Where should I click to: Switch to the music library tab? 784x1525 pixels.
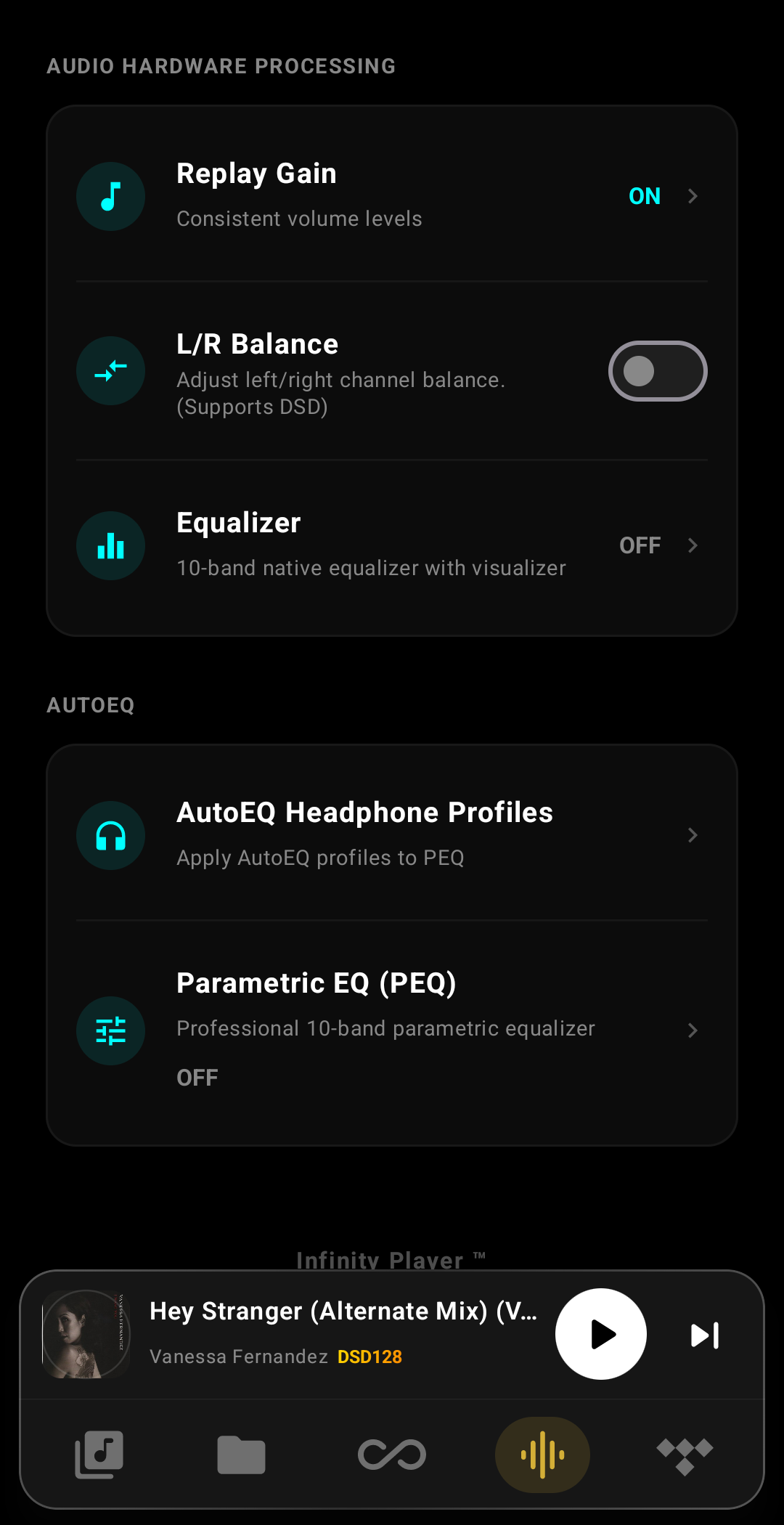click(x=99, y=1455)
